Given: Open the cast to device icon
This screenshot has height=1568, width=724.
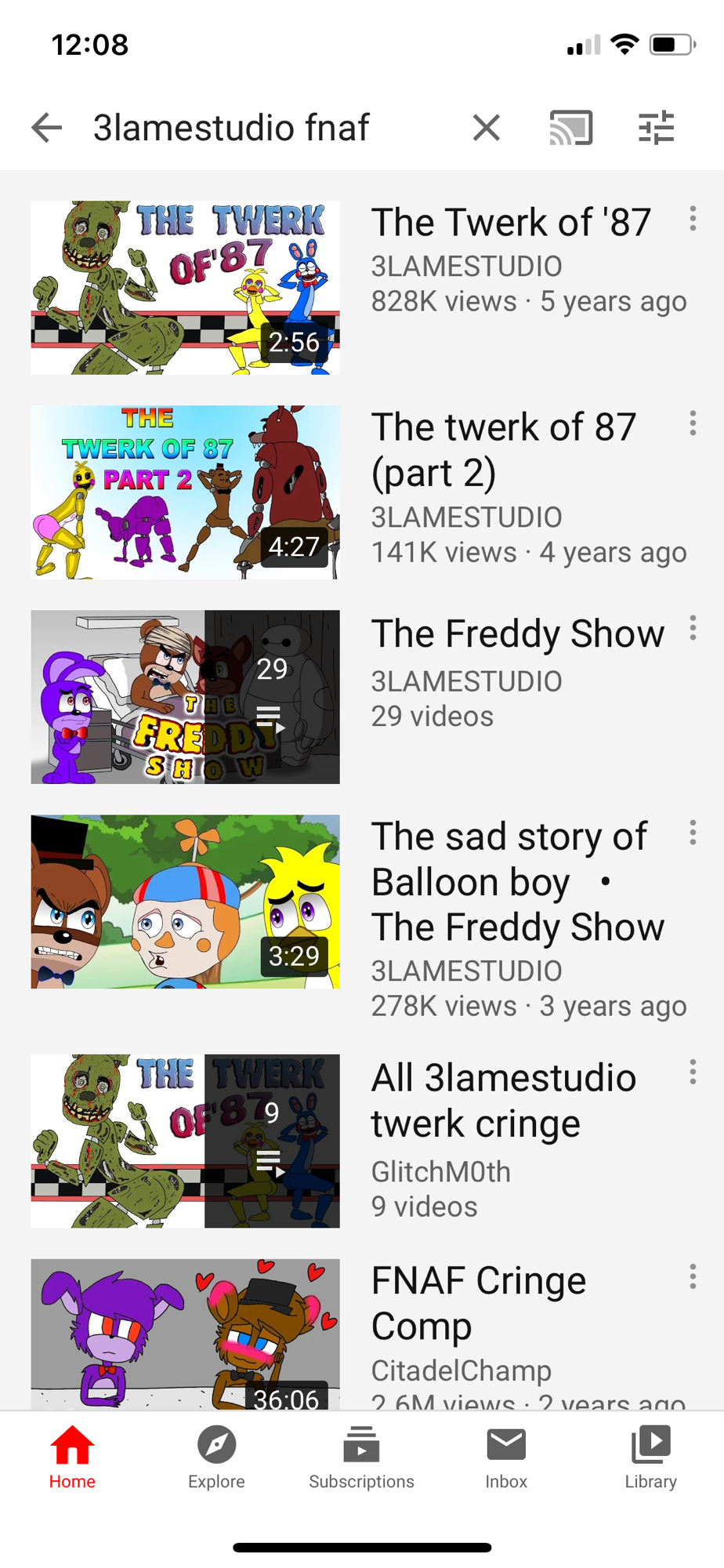Looking at the screenshot, I should point(571,128).
